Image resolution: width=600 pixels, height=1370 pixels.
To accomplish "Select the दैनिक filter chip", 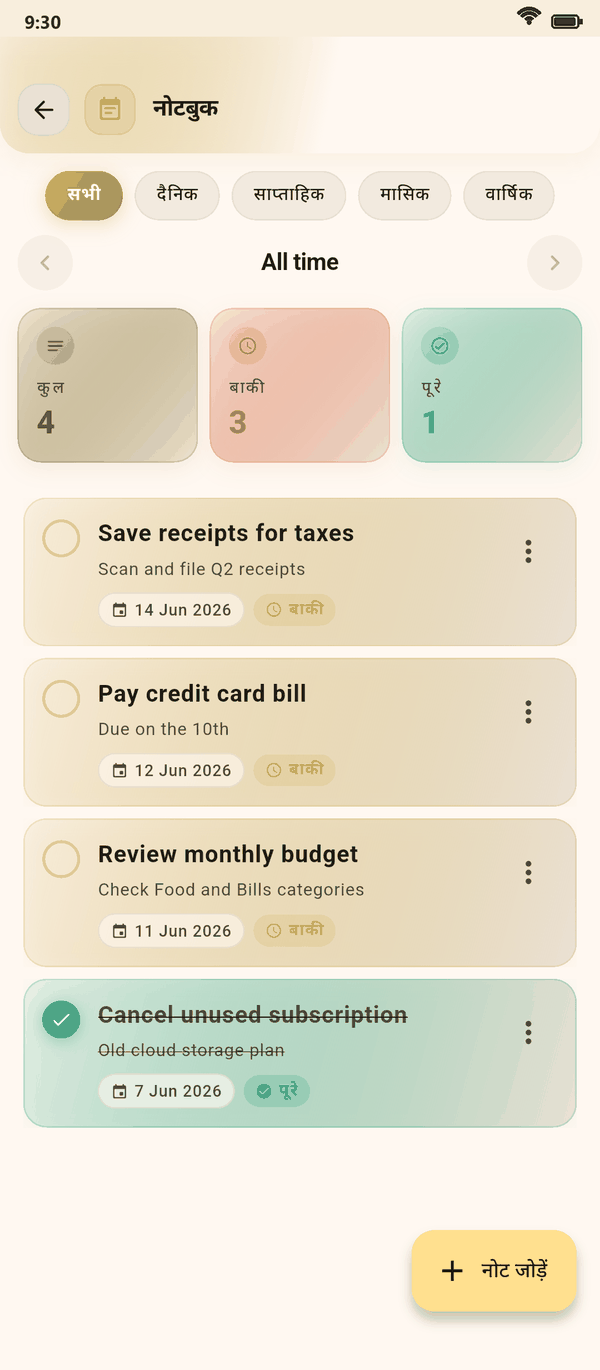I will (x=177, y=195).
